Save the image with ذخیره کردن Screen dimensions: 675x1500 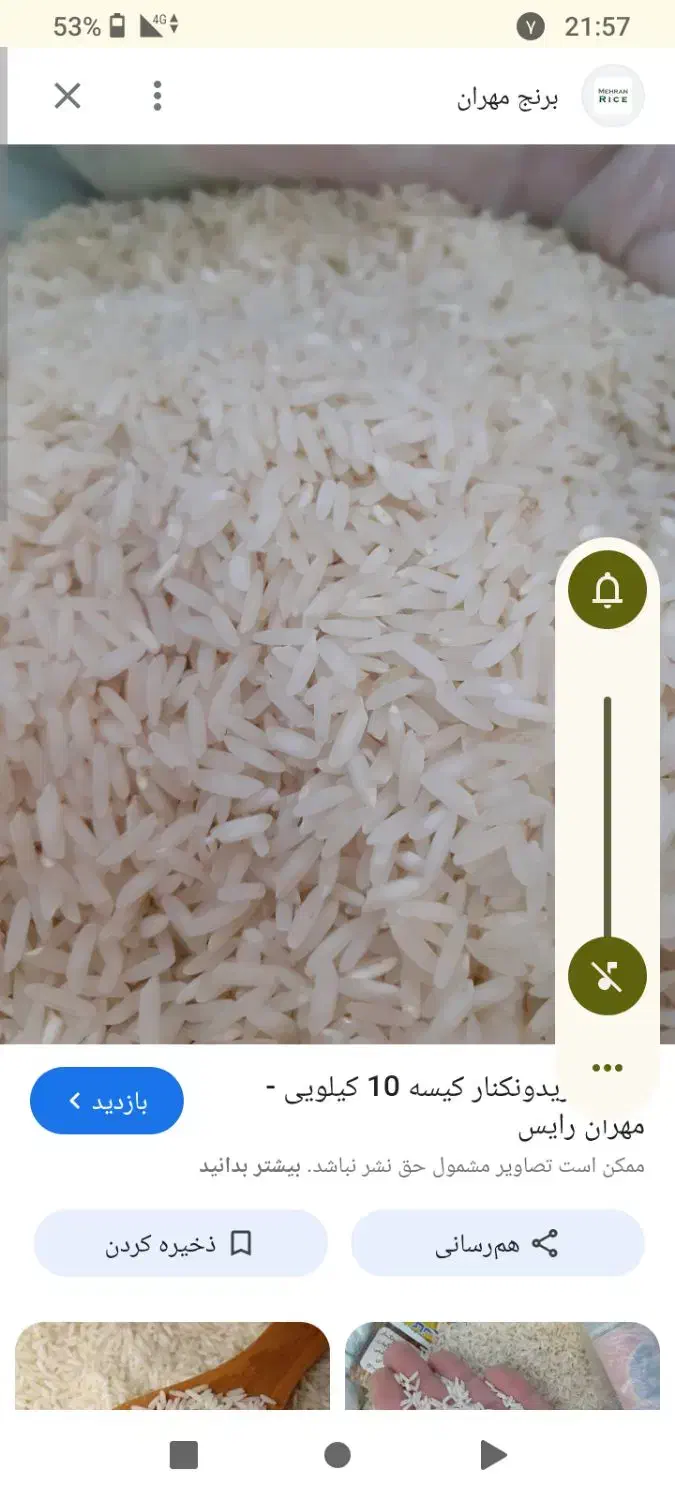coord(181,1244)
